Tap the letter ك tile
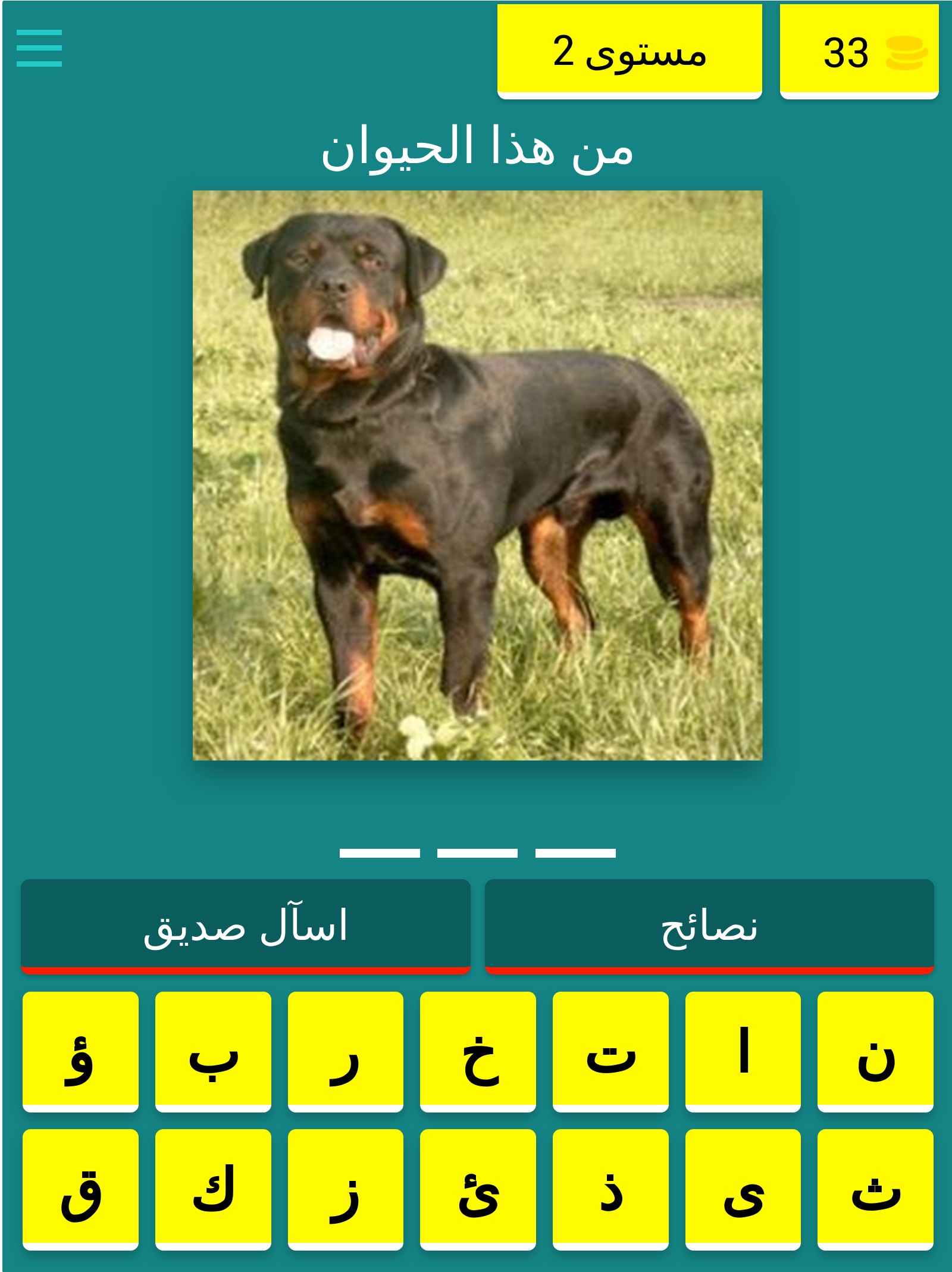Viewport: 952px width, 1272px height. tap(213, 1189)
